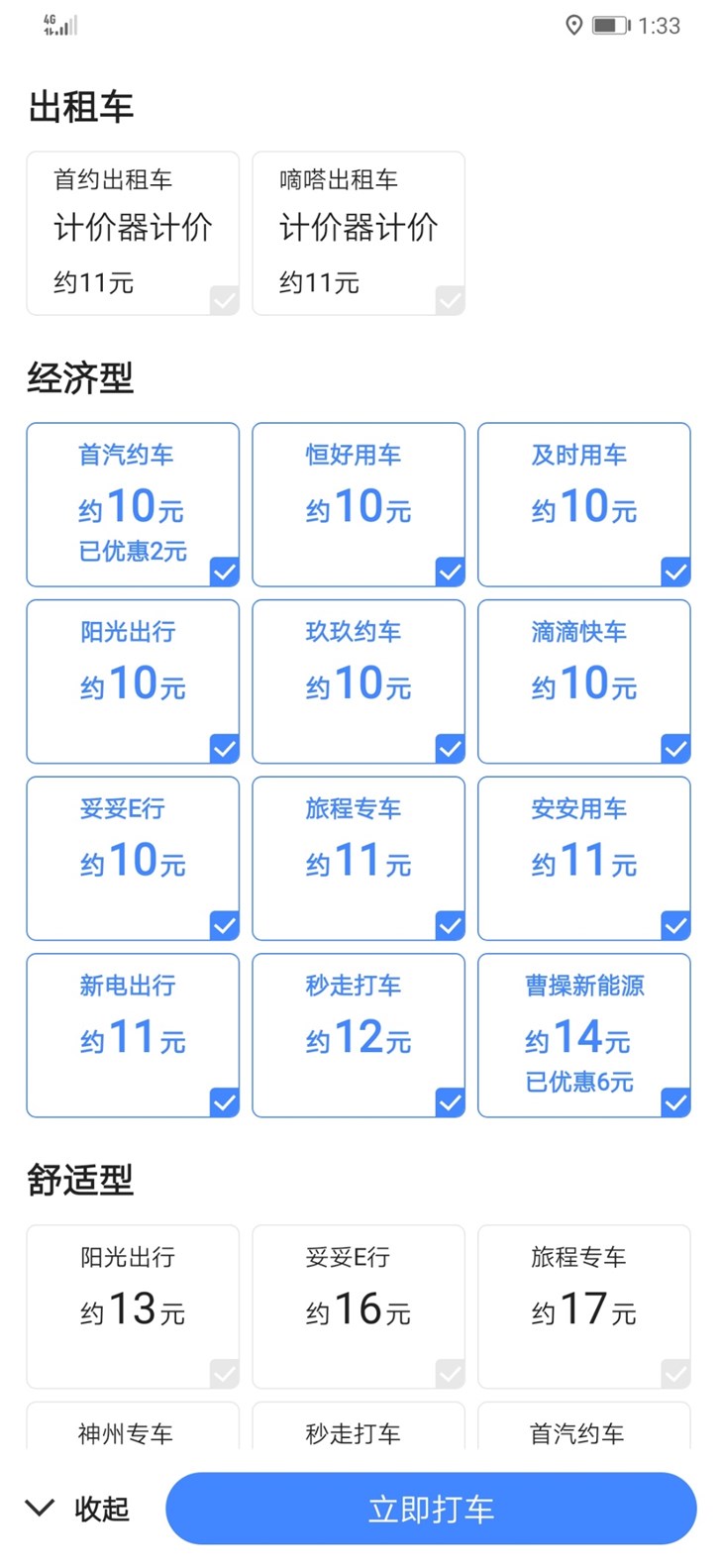721x1568 pixels.
Task: Deselect 首汽约车 economy option
Action: pyautogui.click(x=133, y=504)
